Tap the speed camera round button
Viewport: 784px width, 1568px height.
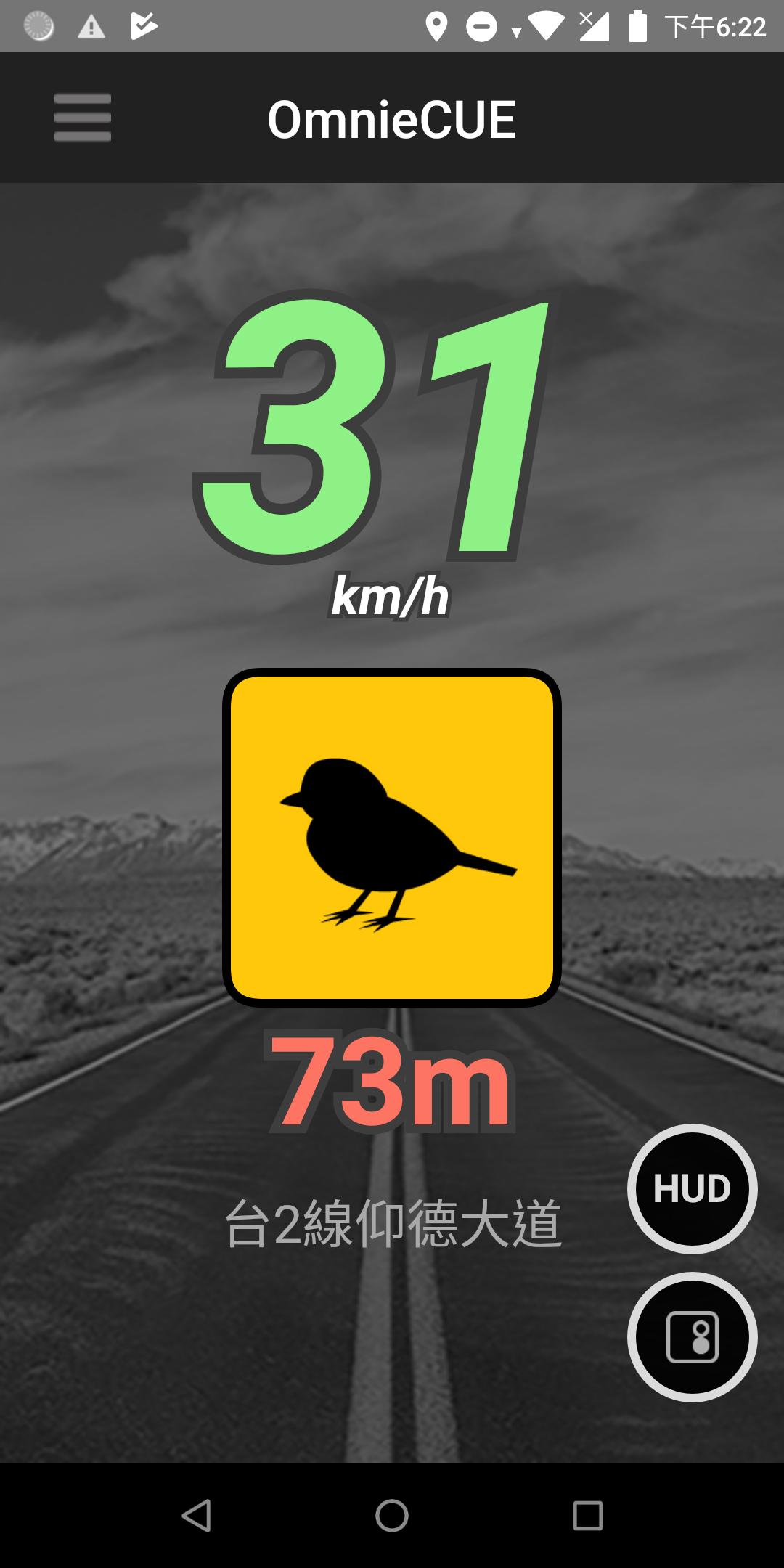pos(692,1336)
